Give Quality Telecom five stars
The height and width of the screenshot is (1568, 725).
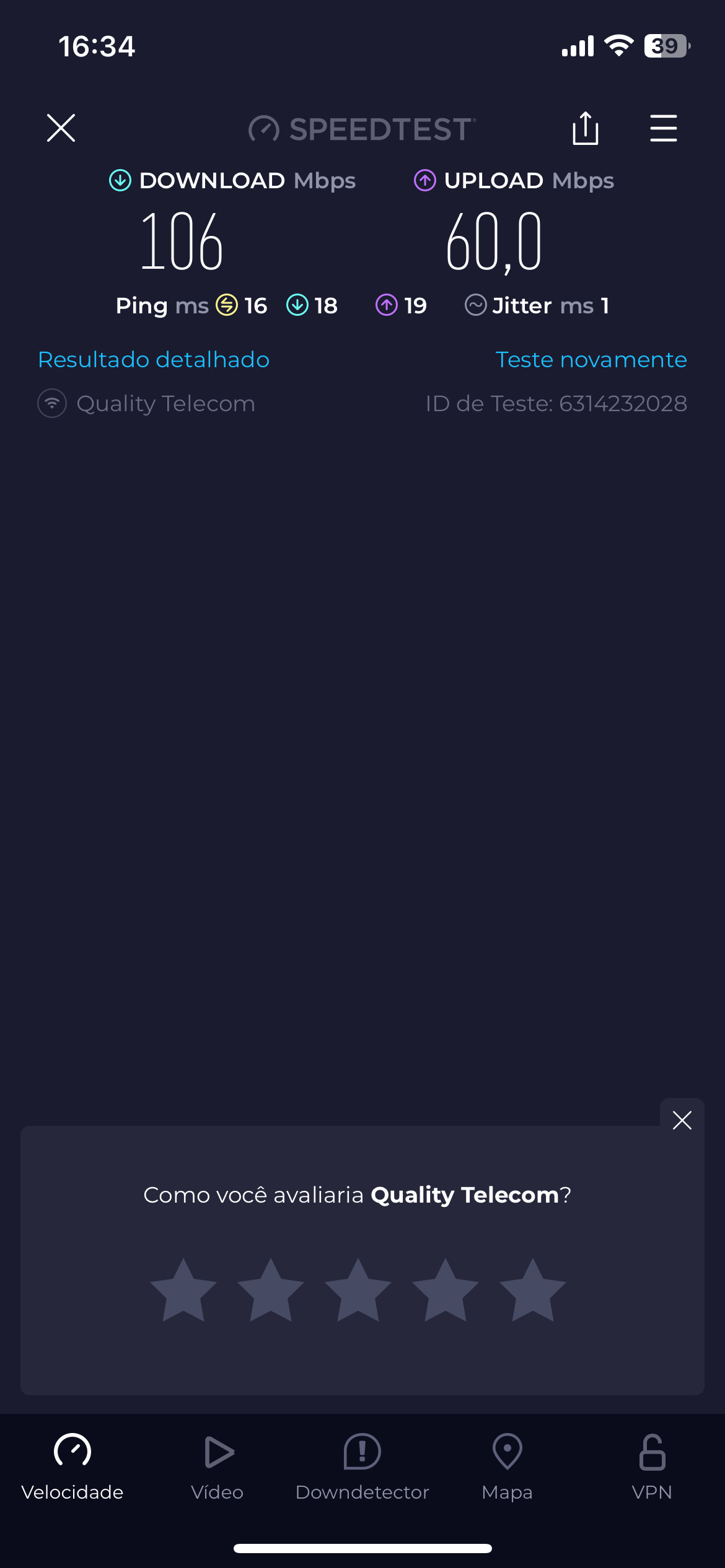[533, 1291]
